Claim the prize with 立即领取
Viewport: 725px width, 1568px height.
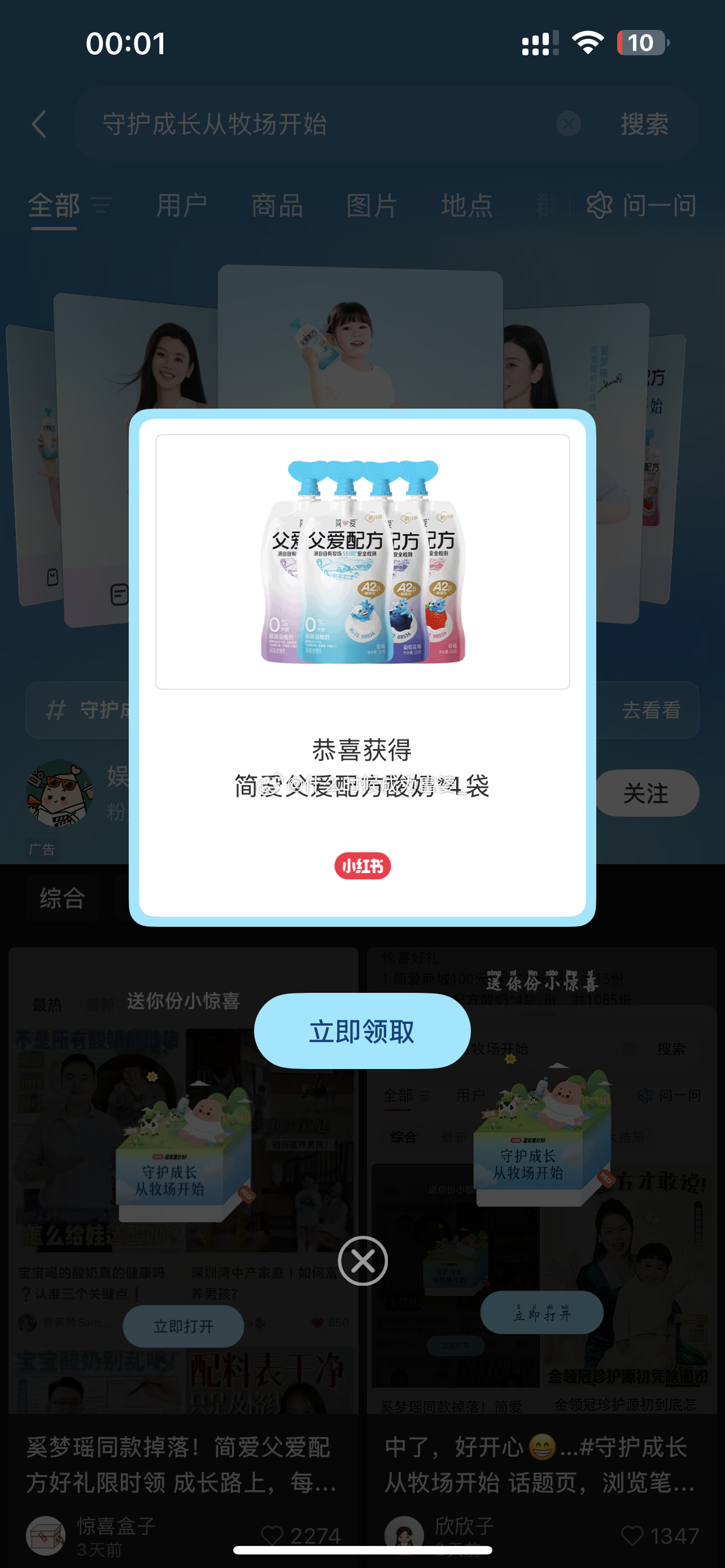point(362,1031)
